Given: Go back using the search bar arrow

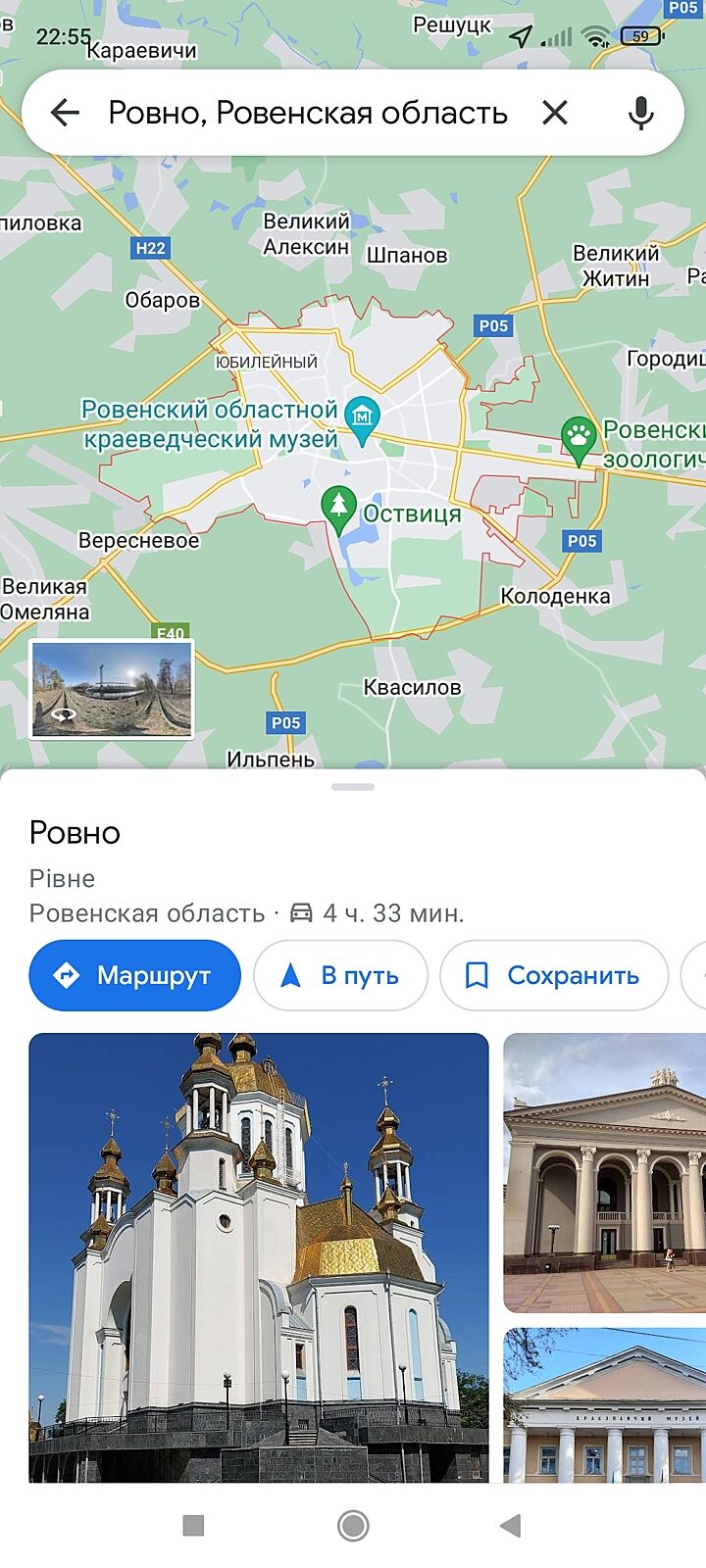Looking at the screenshot, I should (65, 113).
